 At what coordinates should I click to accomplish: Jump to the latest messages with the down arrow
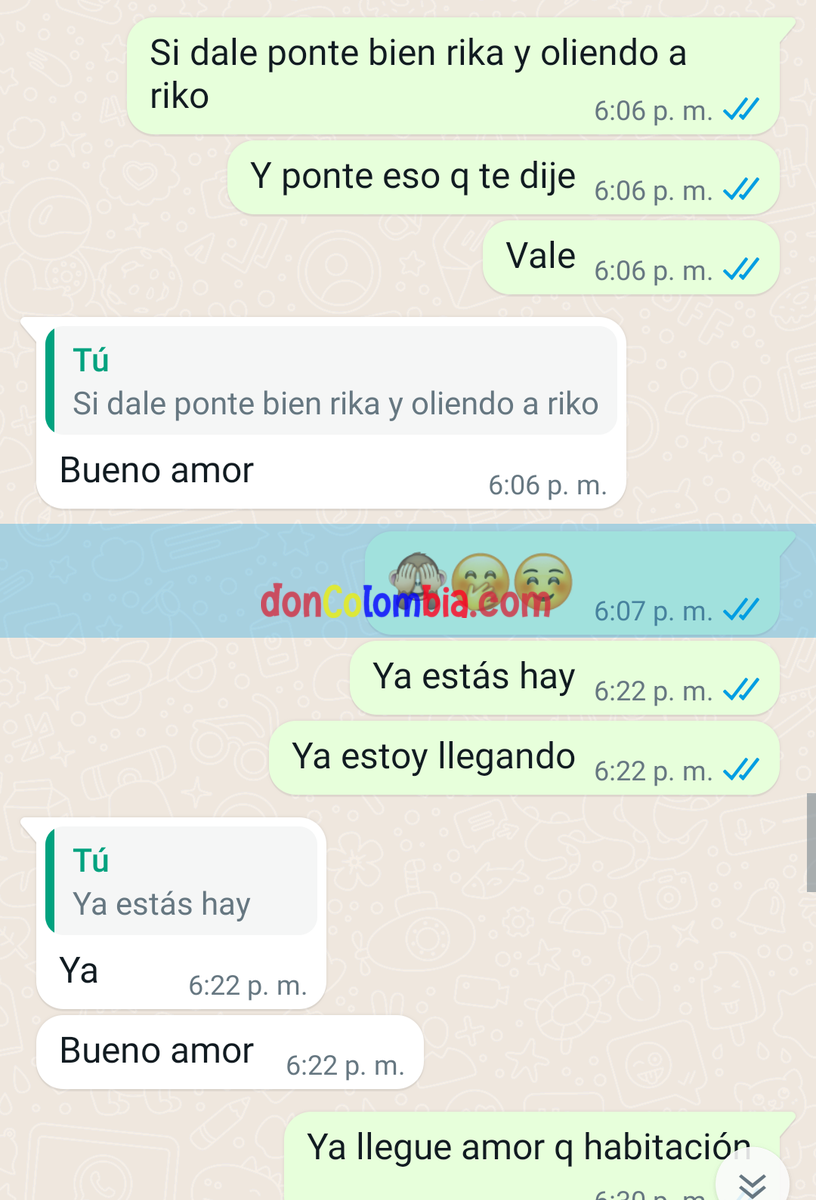pos(751,1184)
